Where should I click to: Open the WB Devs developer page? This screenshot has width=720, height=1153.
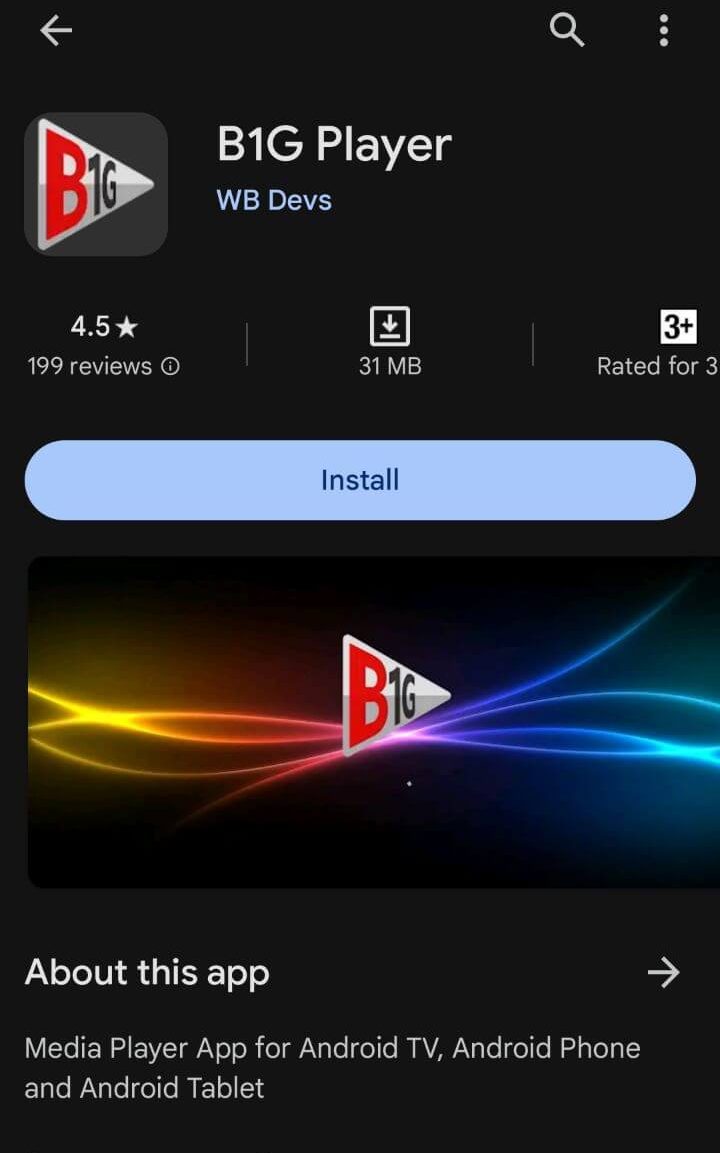pos(274,200)
